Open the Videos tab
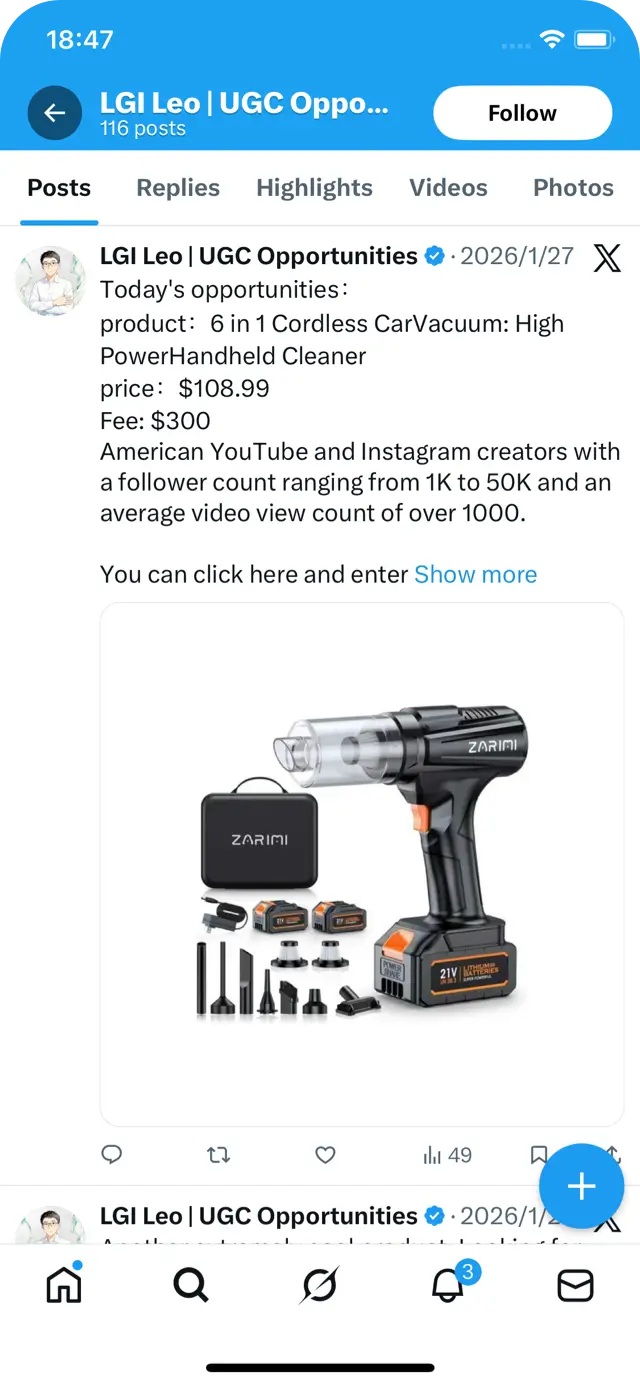This screenshot has width=640, height=1384. pos(448,188)
